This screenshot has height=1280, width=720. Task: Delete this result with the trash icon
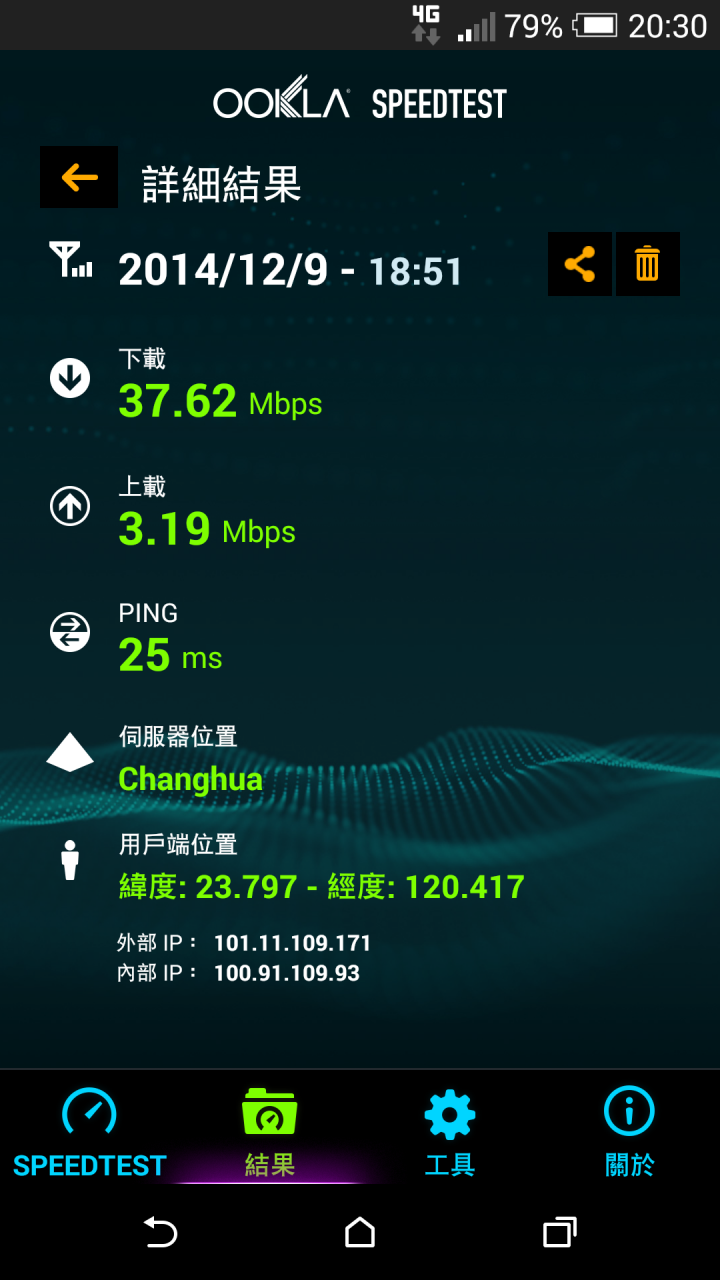pos(648,264)
